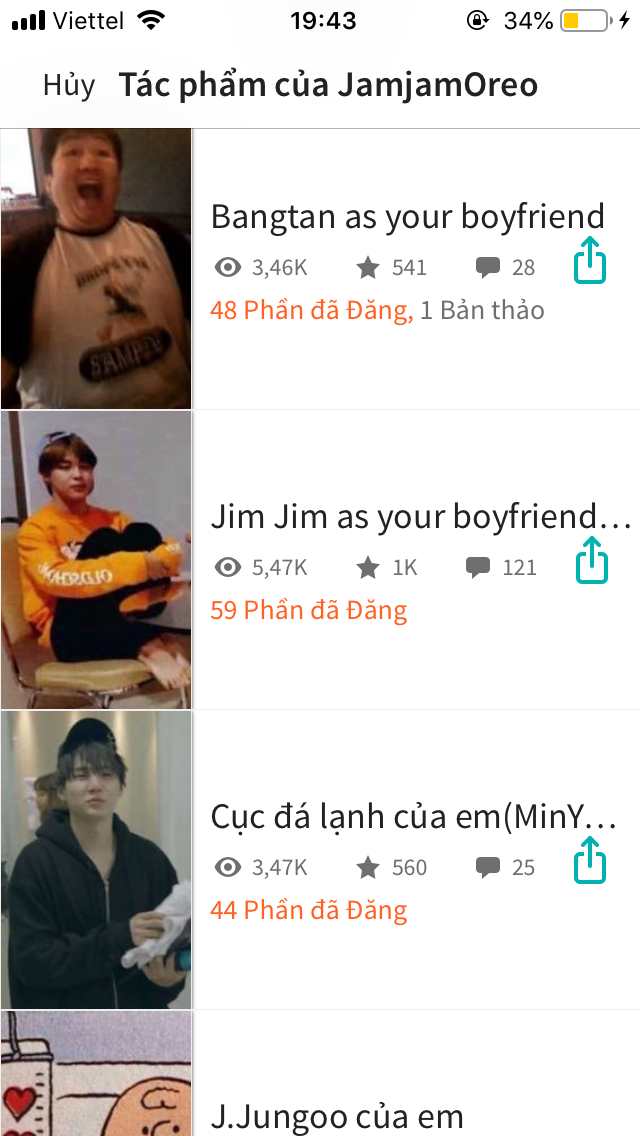Share the story Bangtan as your boyfriend

pos(591,260)
